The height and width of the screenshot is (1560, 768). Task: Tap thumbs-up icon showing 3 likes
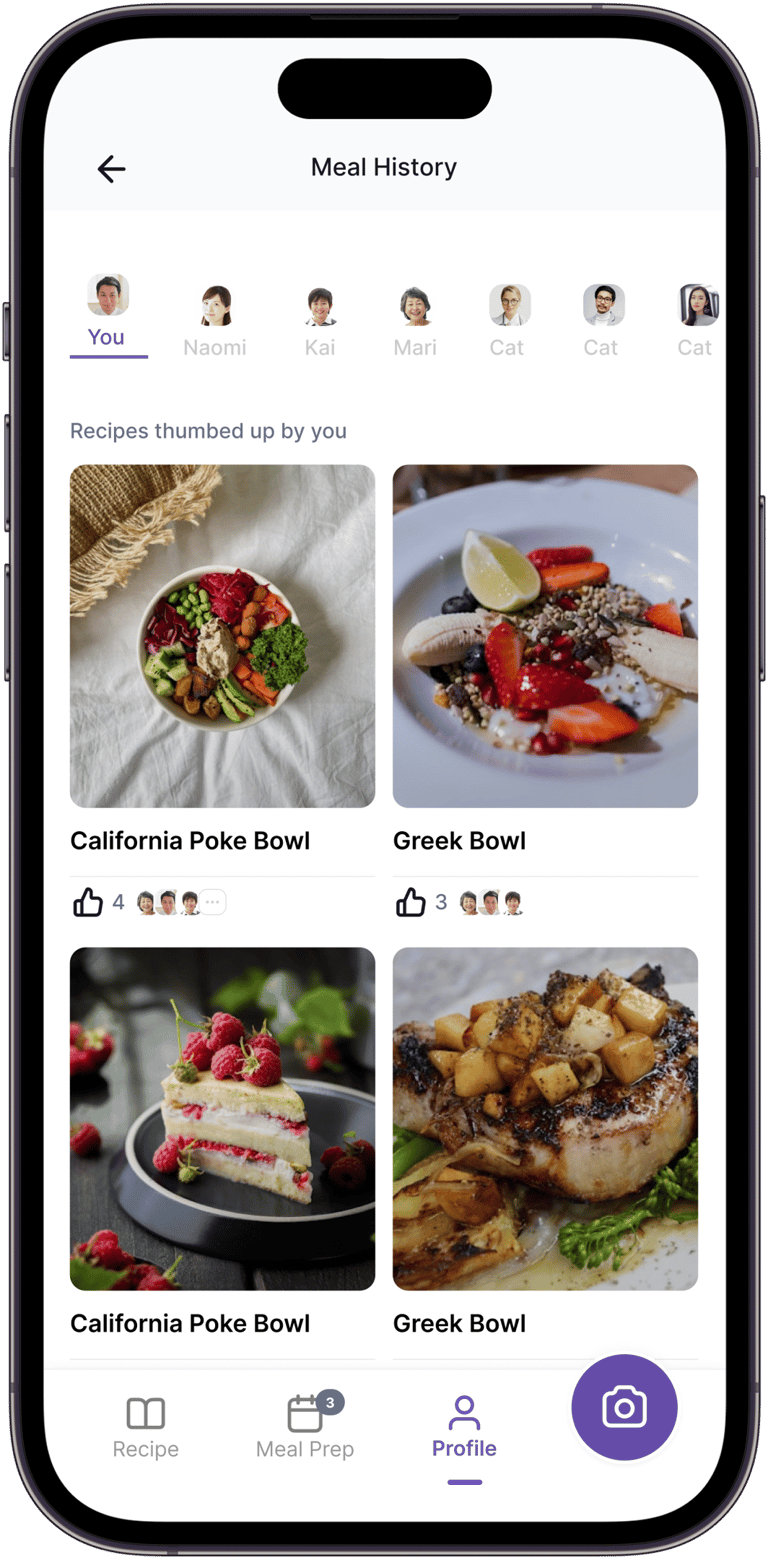click(411, 903)
